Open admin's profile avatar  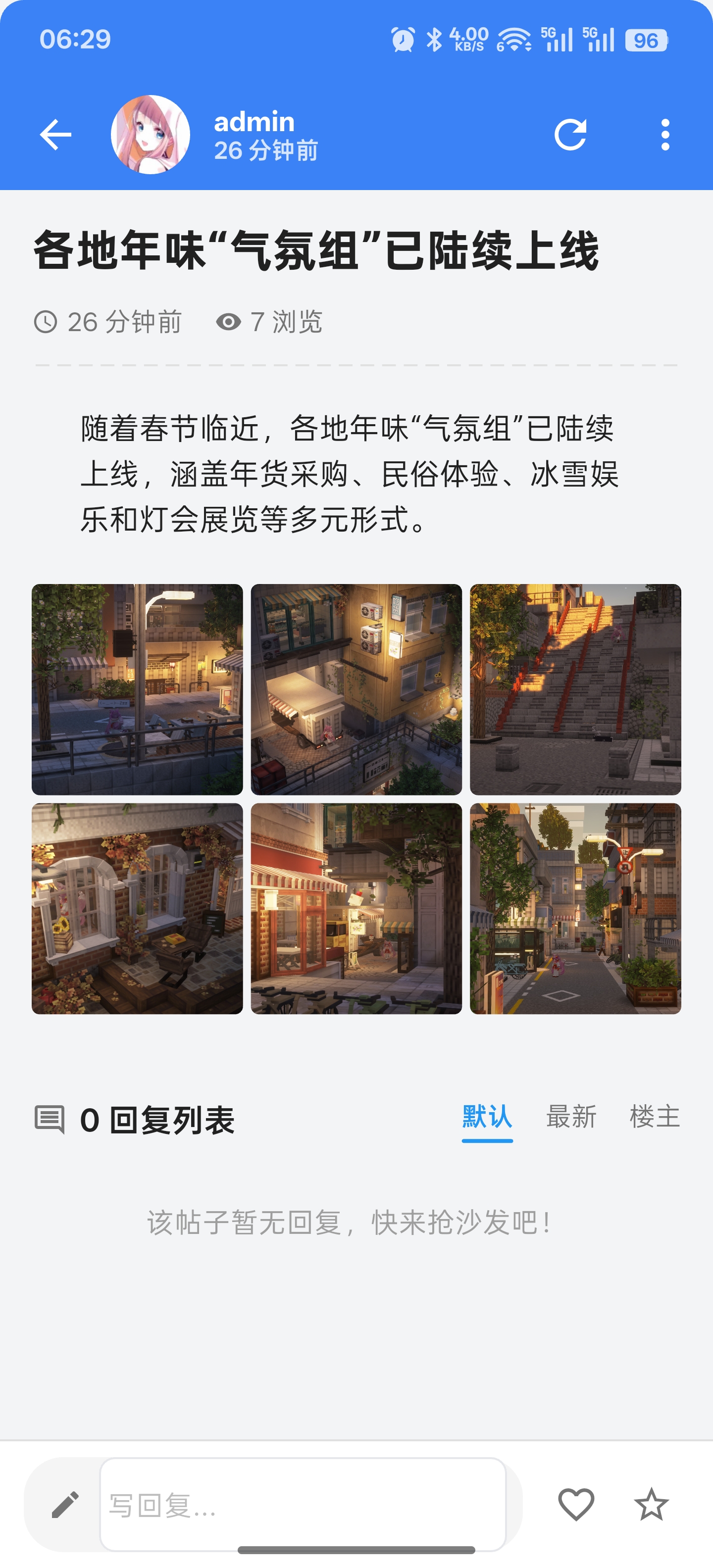pyautogui.click(x=151, y=135)
